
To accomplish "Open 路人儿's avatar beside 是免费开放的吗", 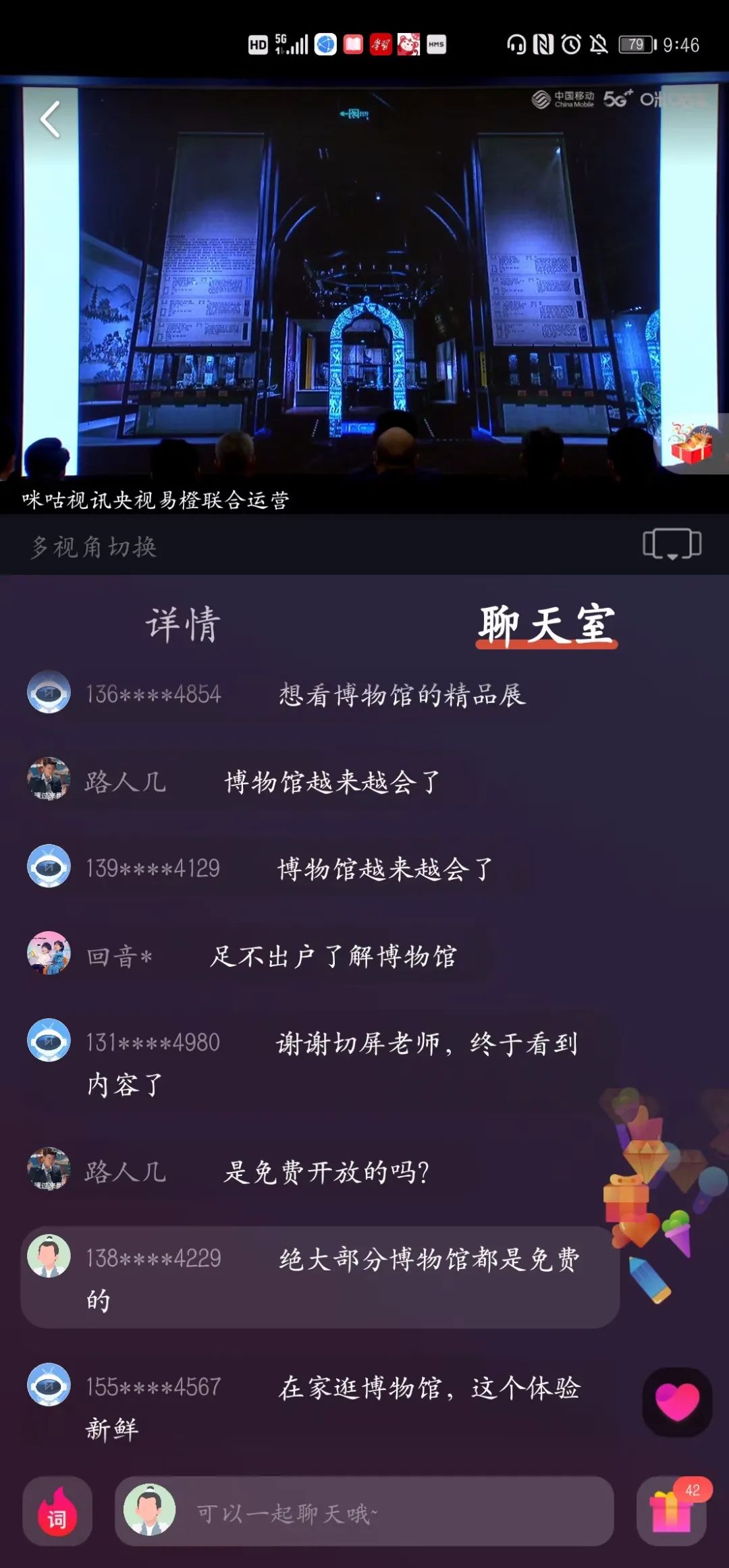I will click(49, 1169).
